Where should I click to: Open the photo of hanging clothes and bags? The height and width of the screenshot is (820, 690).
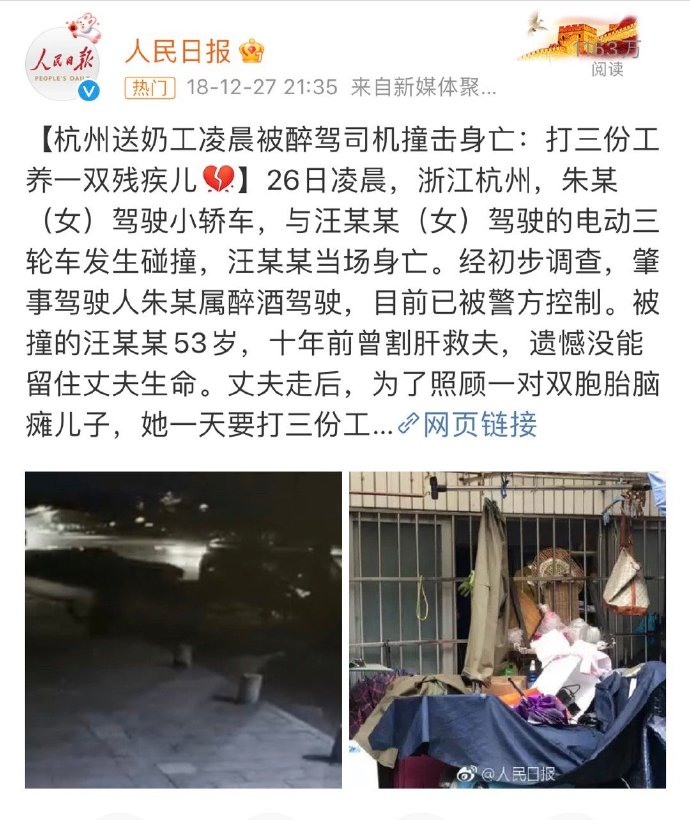click(x=507, y=630)
